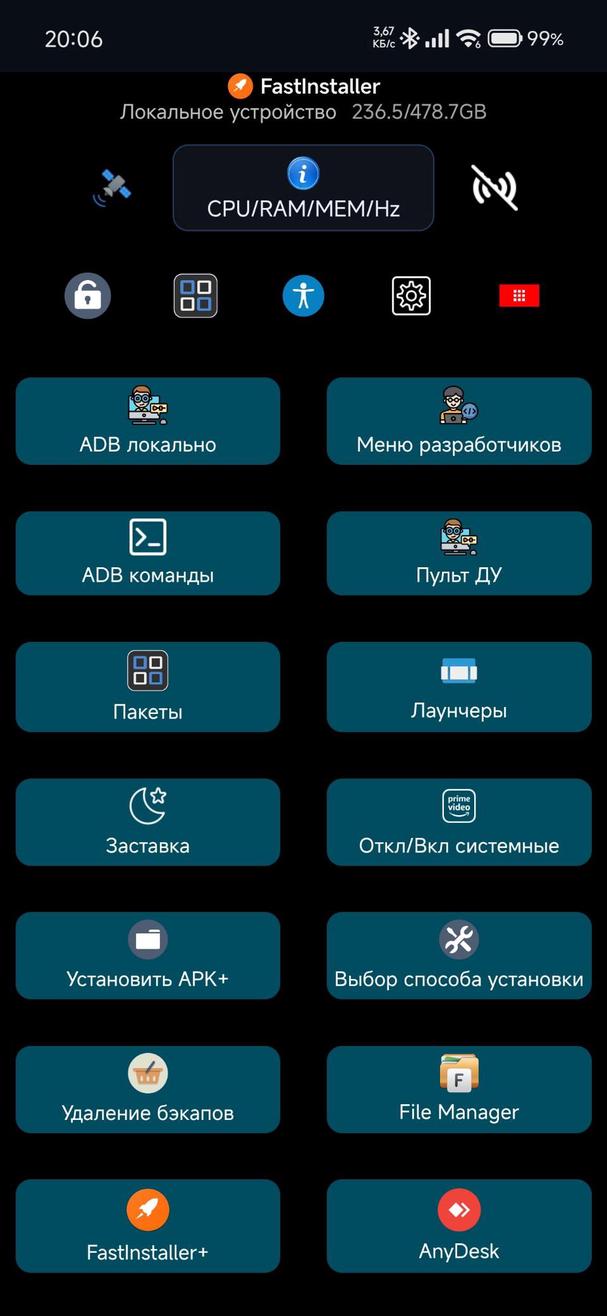Launch ADB команды
607x1316 pixels.
pos(148,553)
